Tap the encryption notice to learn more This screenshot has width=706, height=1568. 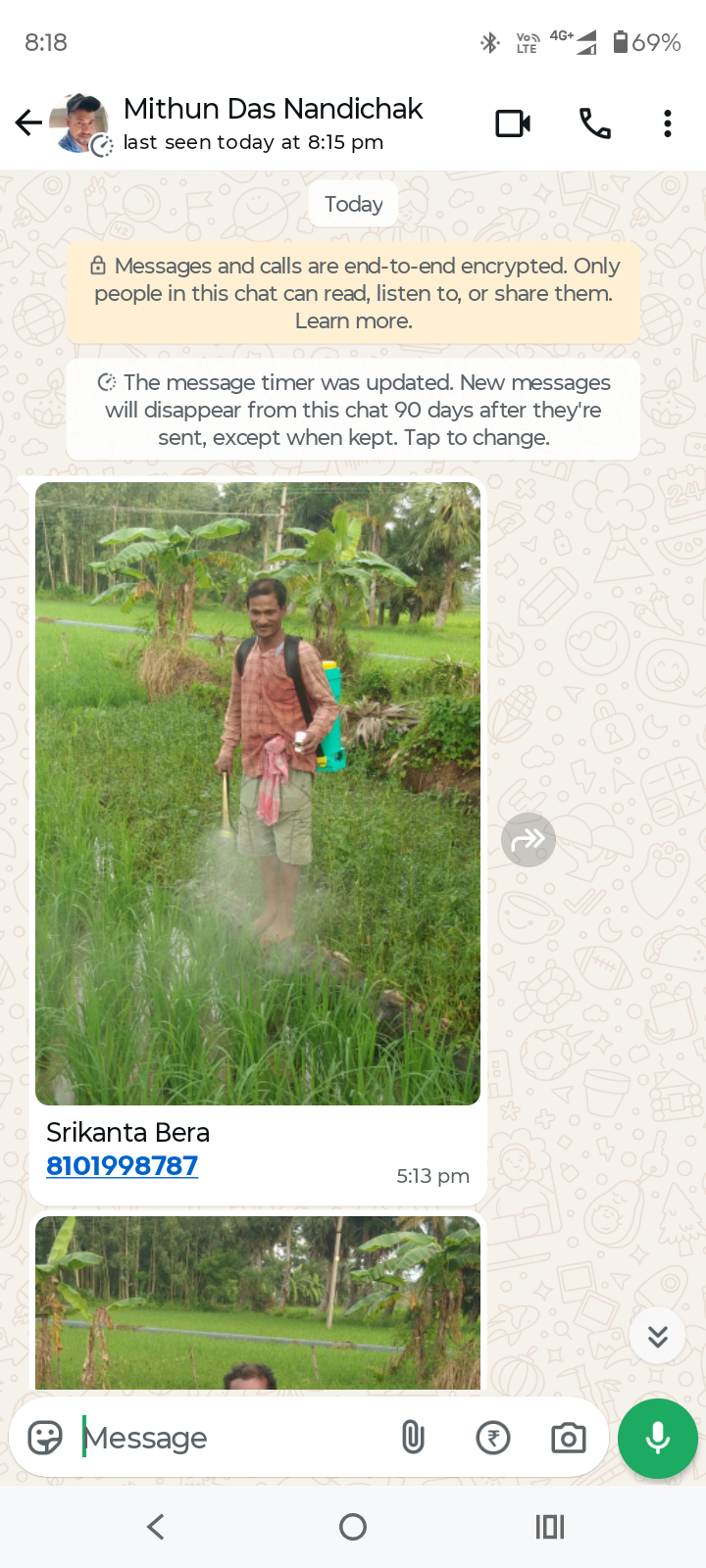[x=353, y=293]
